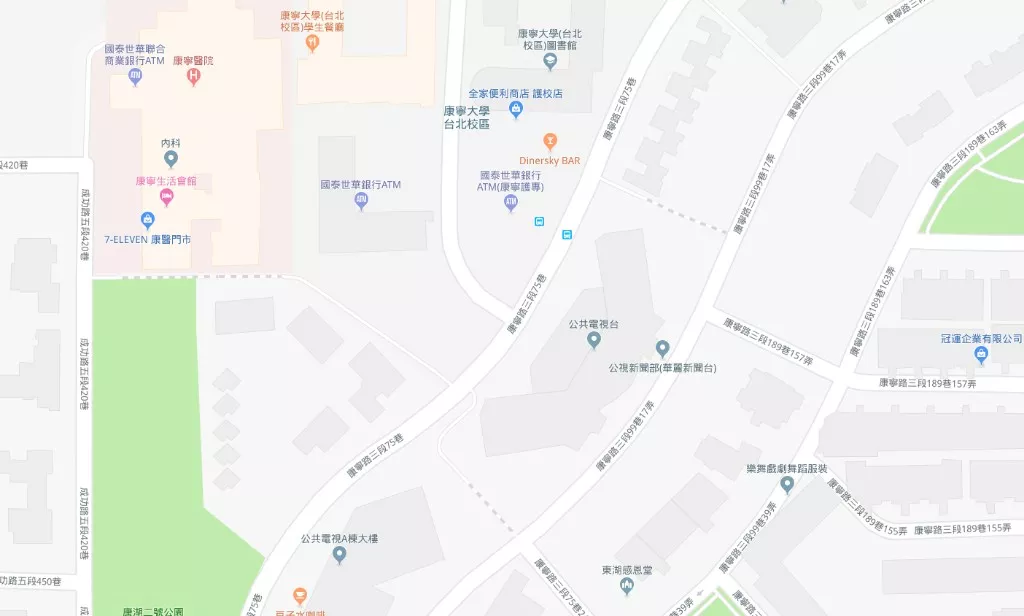Image resolution: width=1024 pixels, height=616 pixels.
Task: Tap the 公共電視A棟大樓 pin
Action: 339,555
